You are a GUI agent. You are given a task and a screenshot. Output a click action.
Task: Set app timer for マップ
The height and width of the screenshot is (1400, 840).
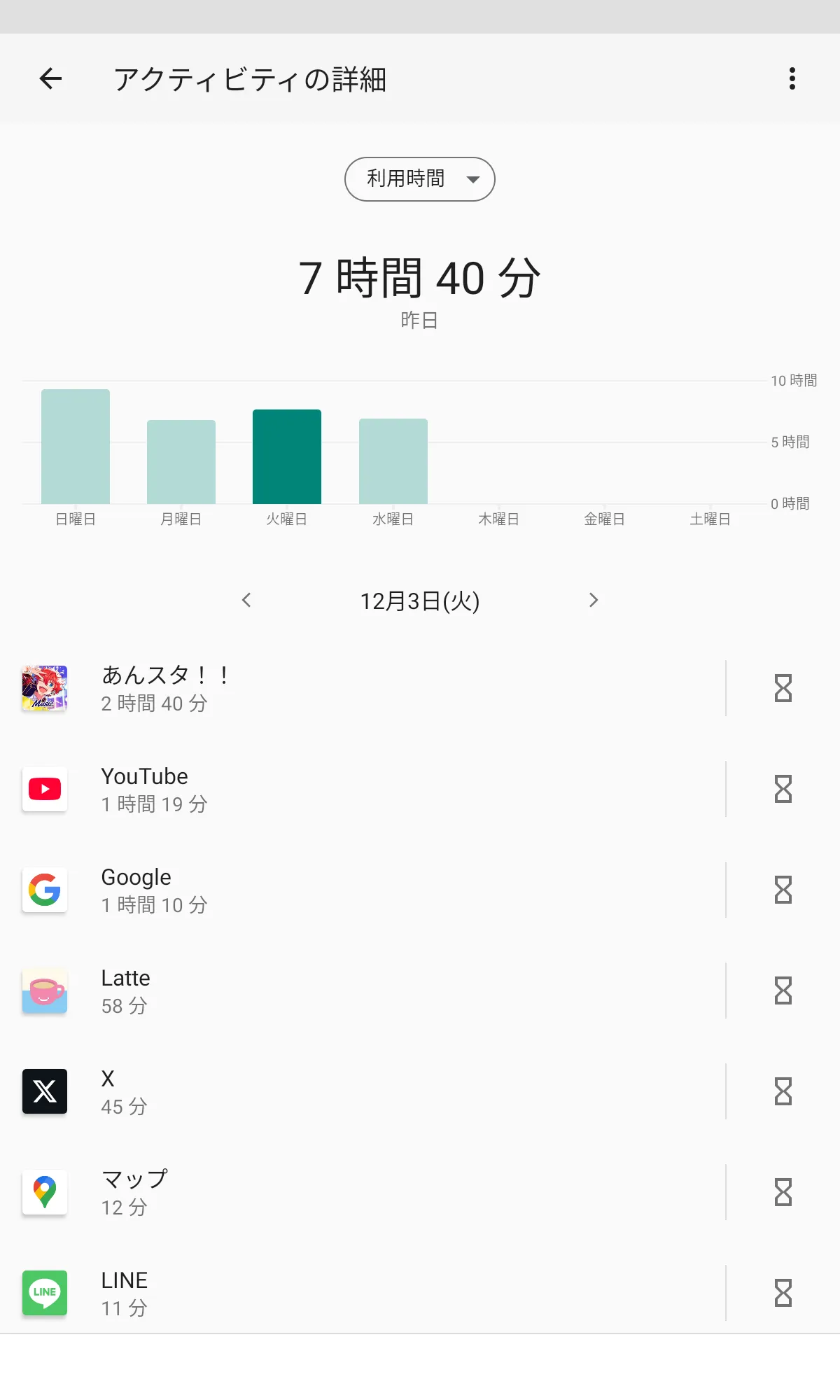783,1192
